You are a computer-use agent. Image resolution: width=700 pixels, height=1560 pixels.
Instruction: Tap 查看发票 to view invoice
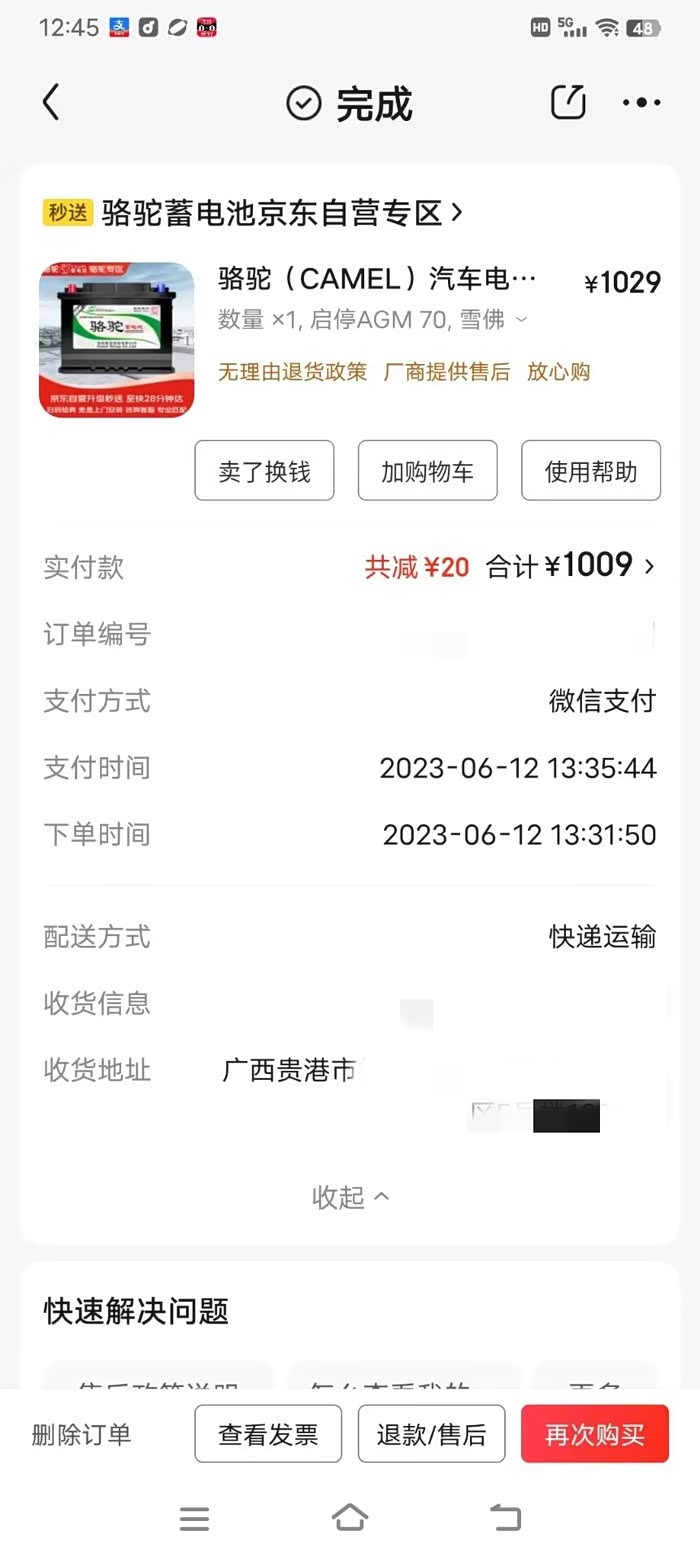[268, 1435]
